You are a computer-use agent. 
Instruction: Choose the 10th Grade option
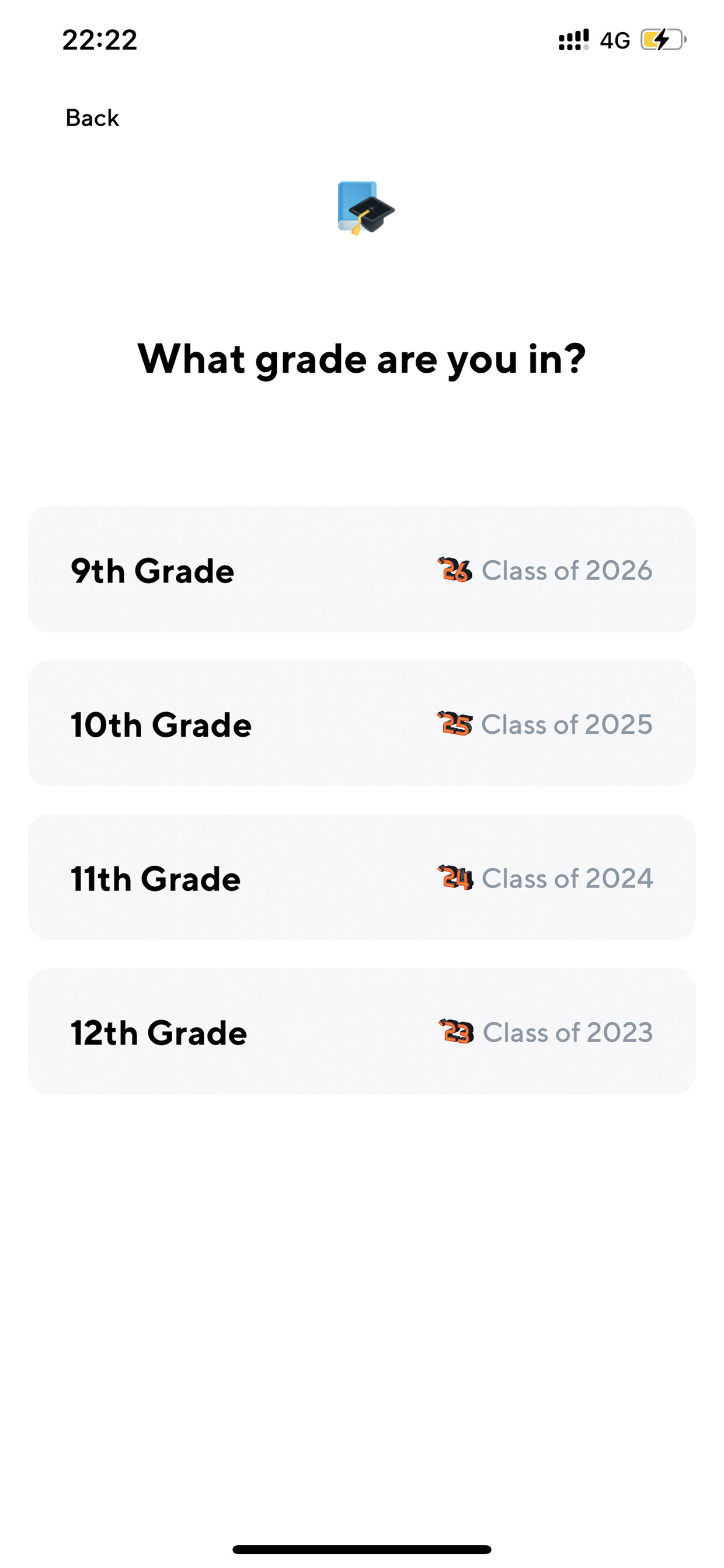pos(362,723)
